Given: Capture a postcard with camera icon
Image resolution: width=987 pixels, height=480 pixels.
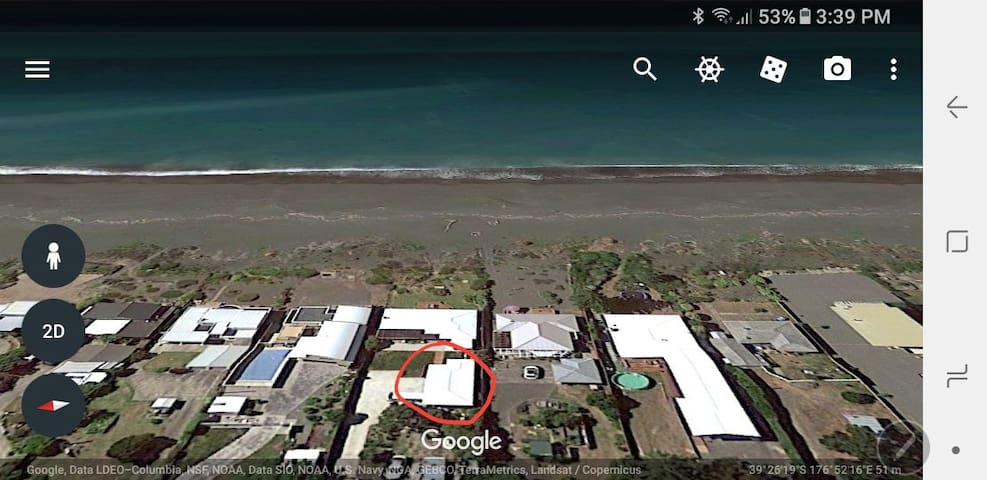Looking at the screenshot, I should tap(837, 69).
